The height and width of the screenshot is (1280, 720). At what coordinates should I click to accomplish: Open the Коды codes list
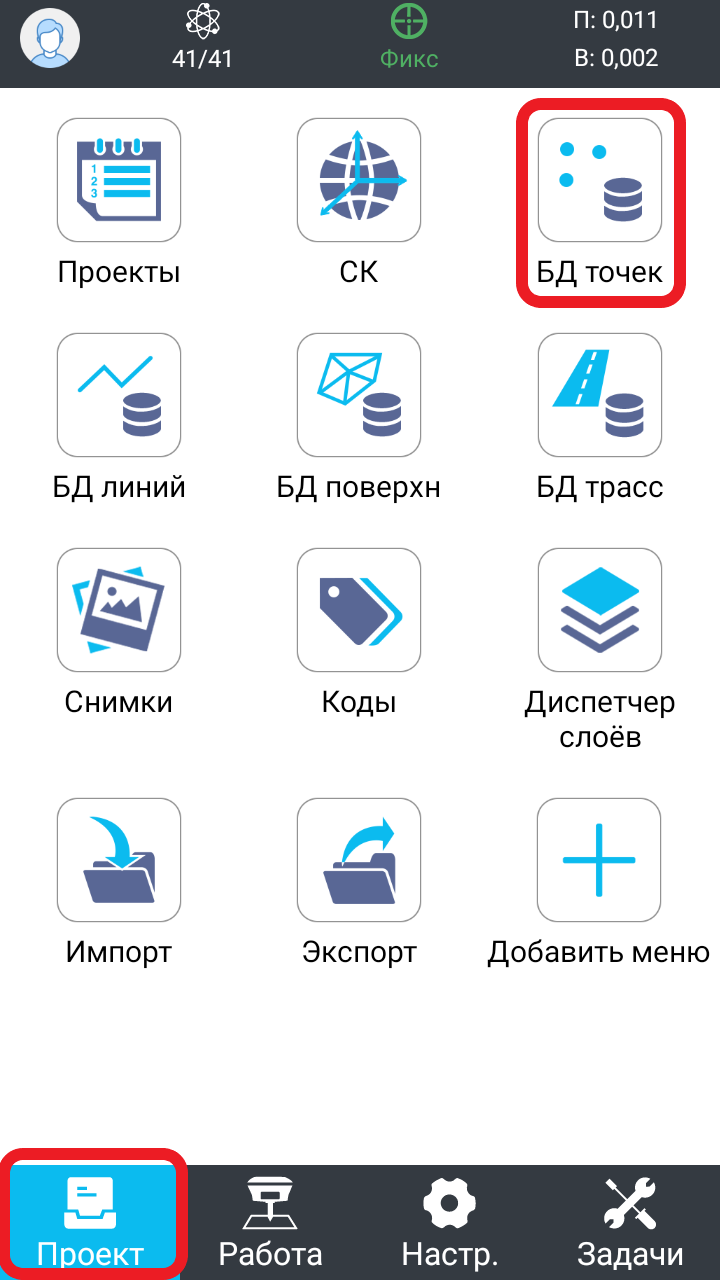(359, 610)
